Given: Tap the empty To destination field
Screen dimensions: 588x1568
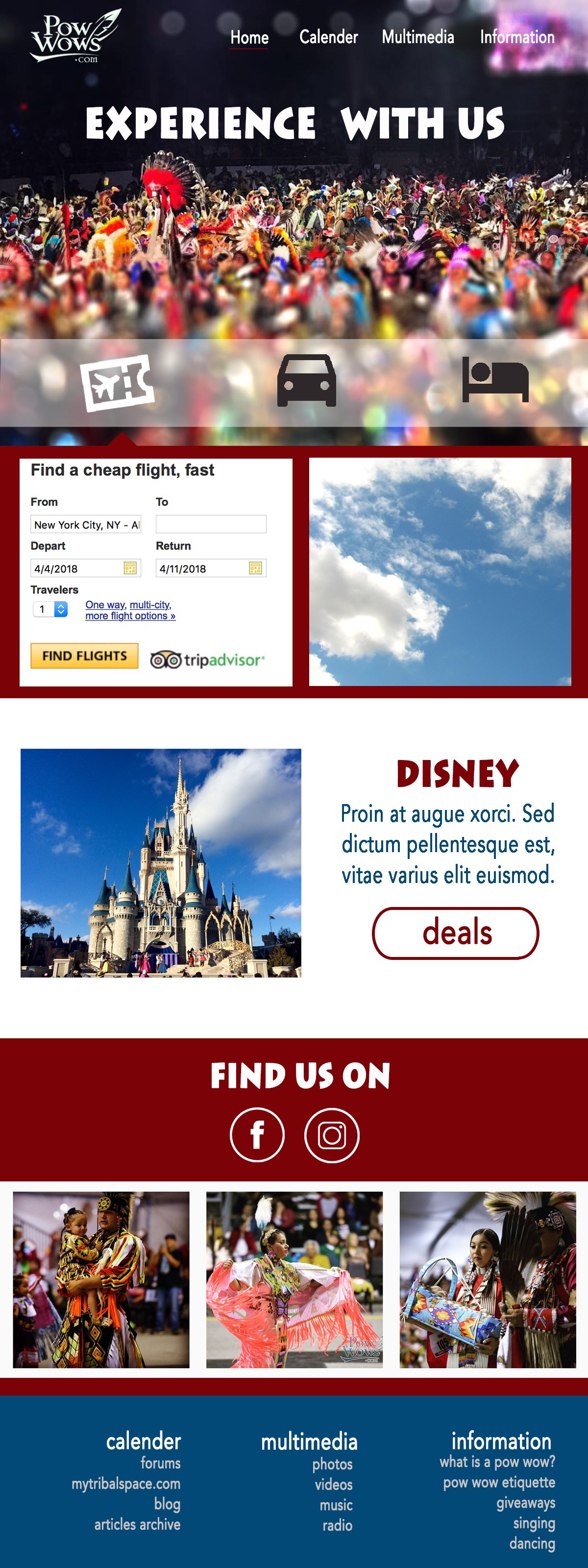Looking at the screenshot, I should point(211,524).
